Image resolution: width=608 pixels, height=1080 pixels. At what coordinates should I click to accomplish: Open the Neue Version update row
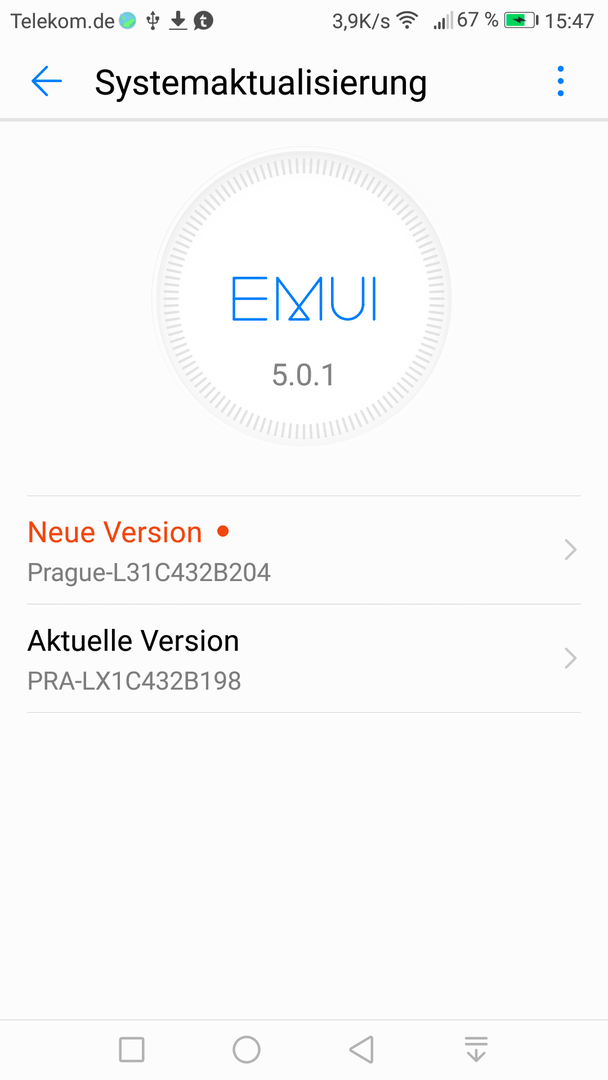click(304, 550)
